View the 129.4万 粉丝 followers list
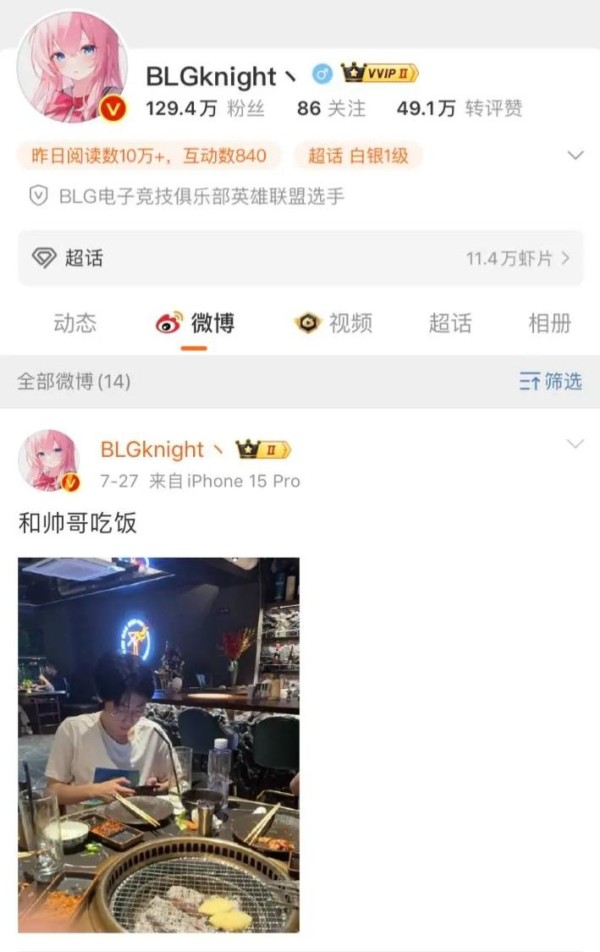This screenshot has width=600, height=952. pyautogui.click(x=205, y=108)
